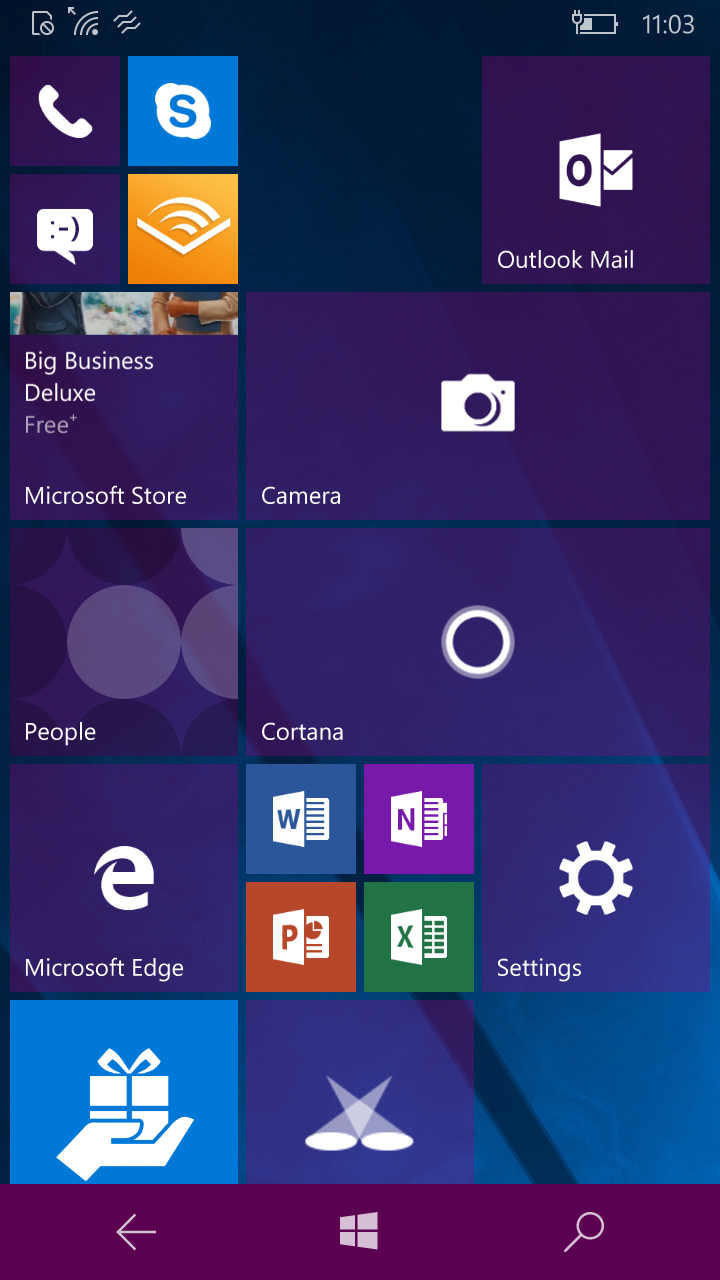
Task: Open the Phone dialer tile
Action: 65,111
